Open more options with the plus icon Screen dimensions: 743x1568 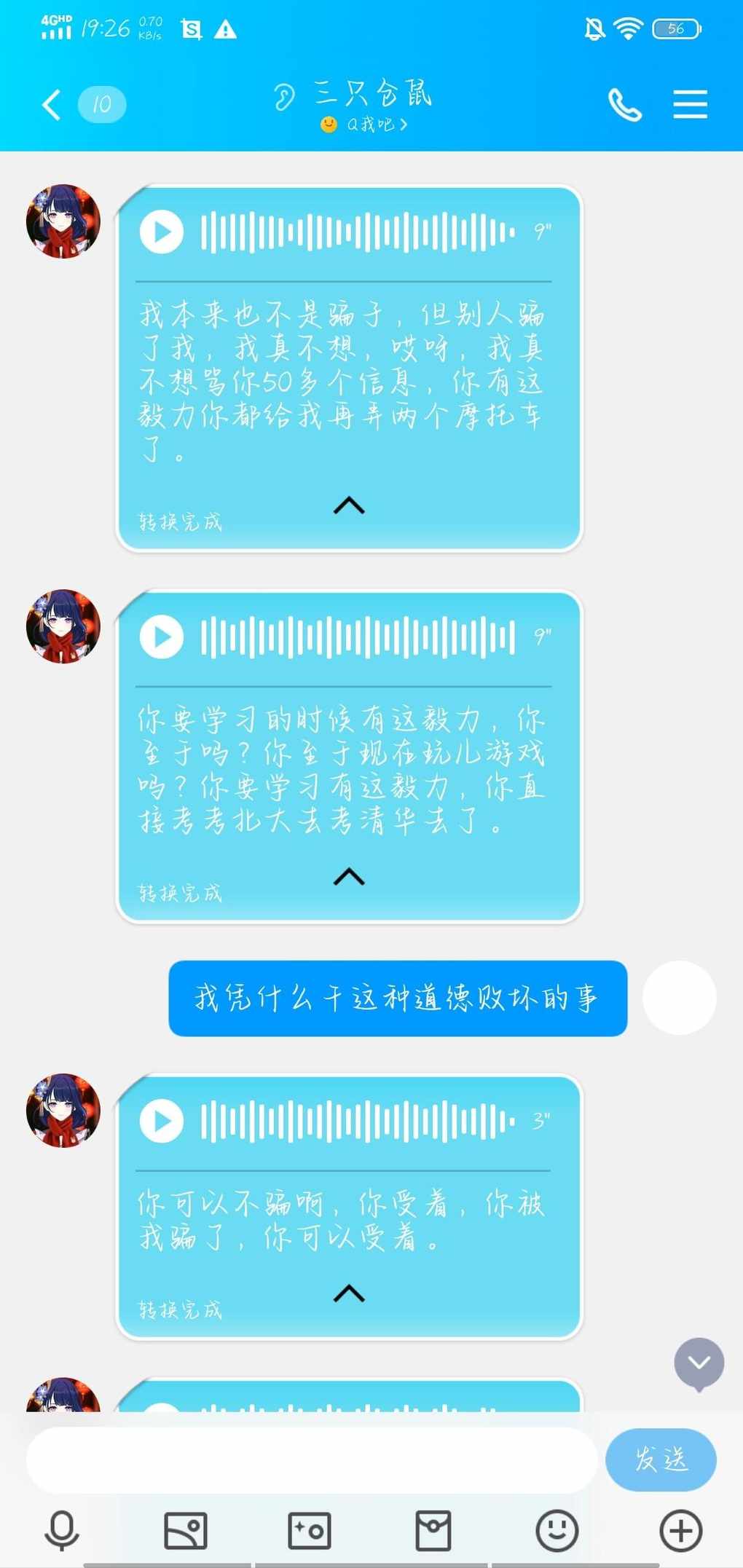coord(680,1530)
